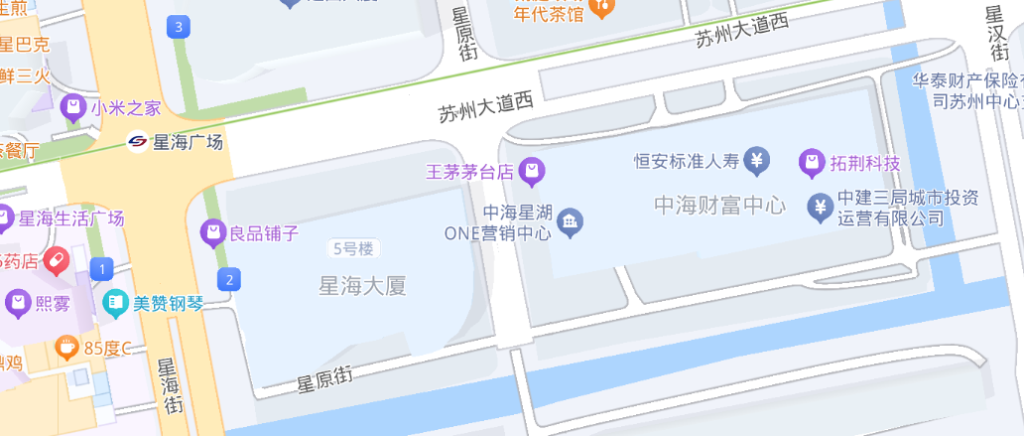Select the 拓荆科技 marker
Screen dimensions: 1024x436
pos(813,161)
